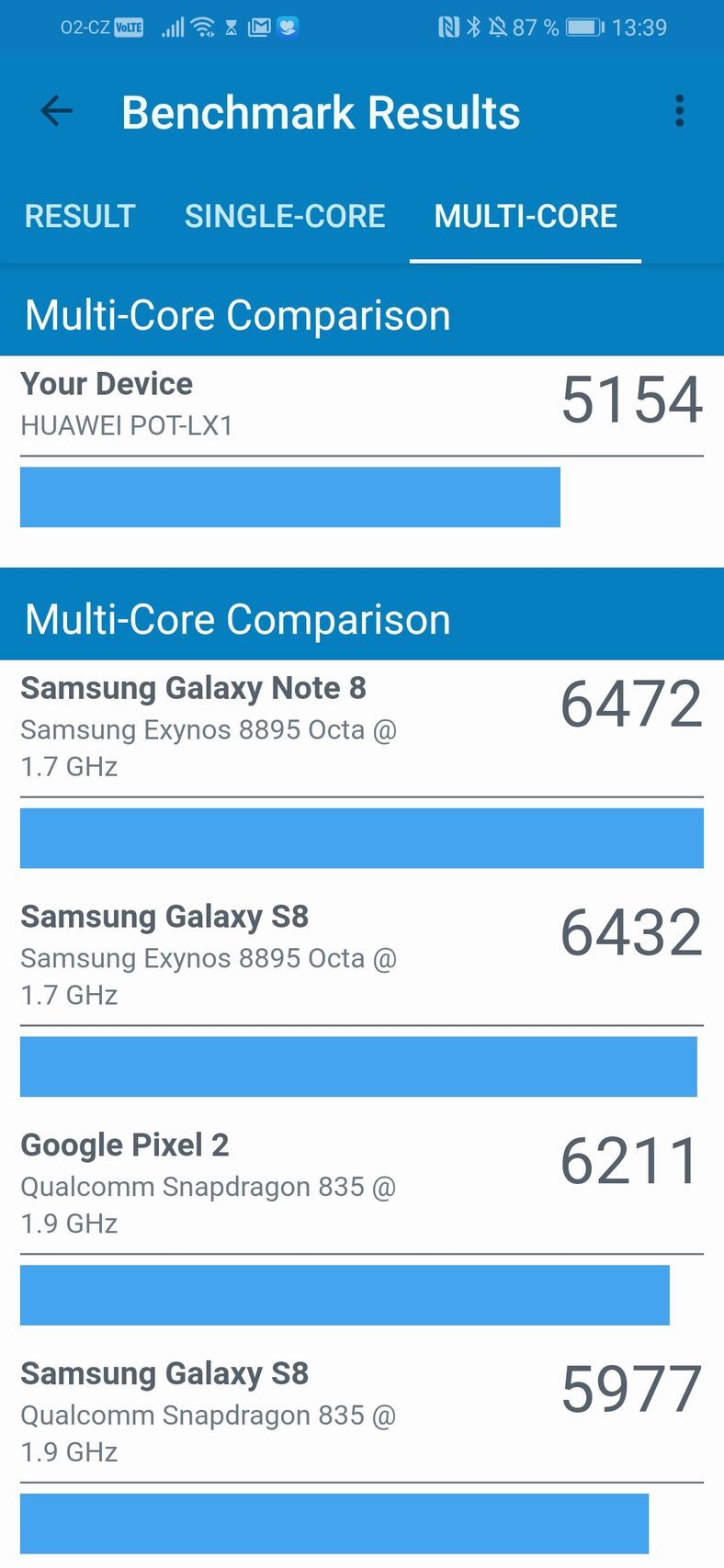
Task: Switch to the RESULT tab
Action: [x=79, y=217]
